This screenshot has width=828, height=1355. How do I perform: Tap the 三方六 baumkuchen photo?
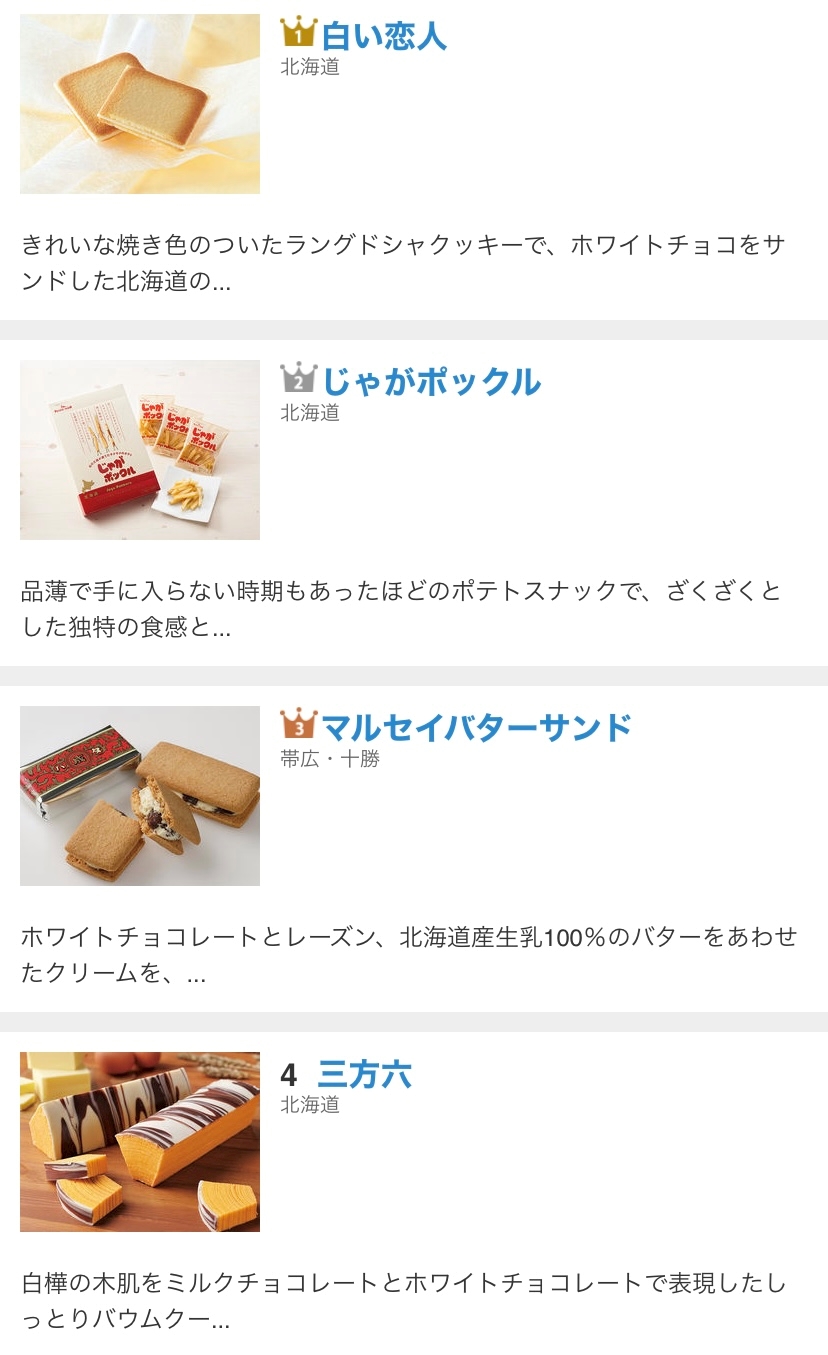pos(140,1142)
